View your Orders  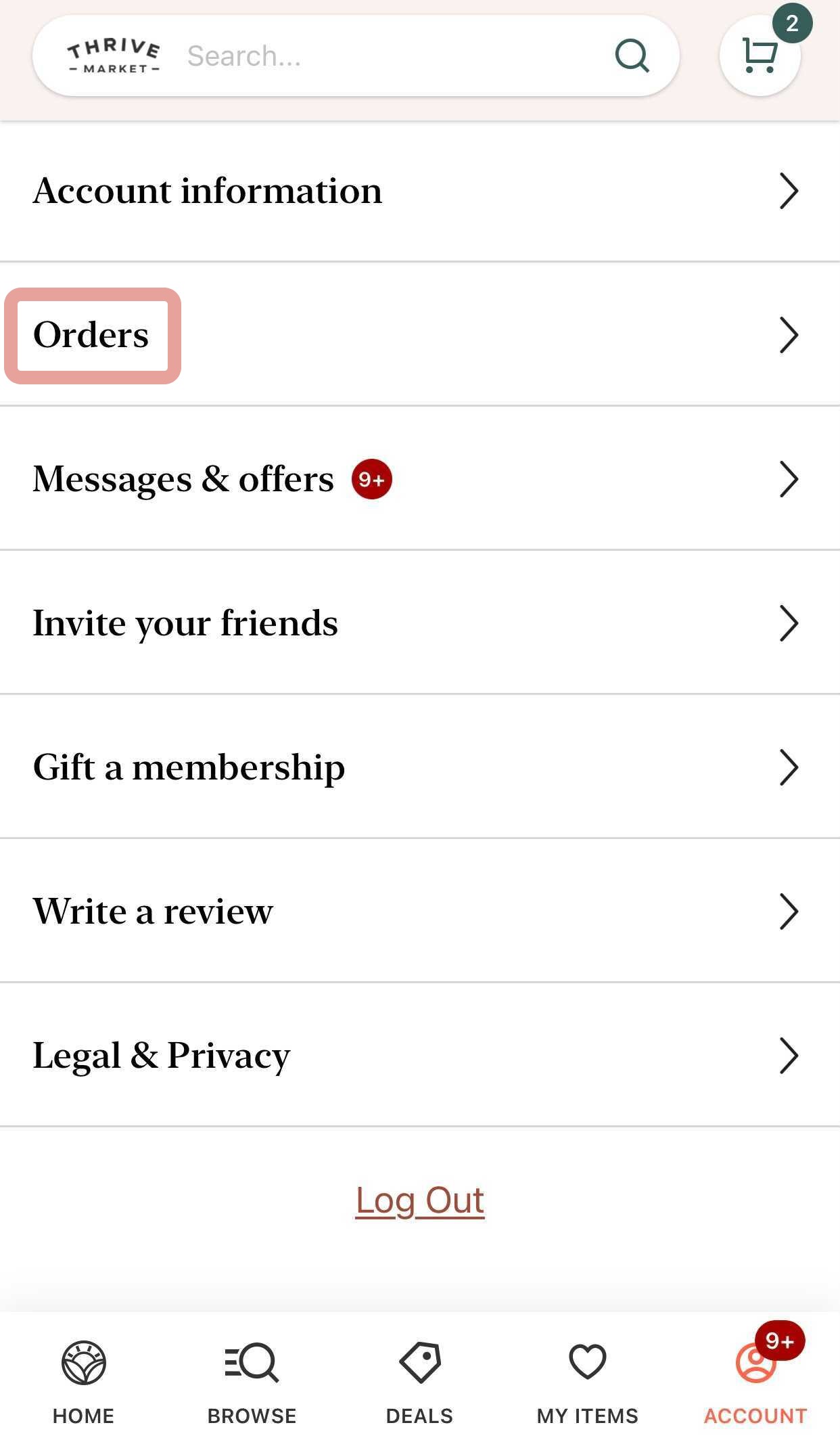click(x=419, y=335)
